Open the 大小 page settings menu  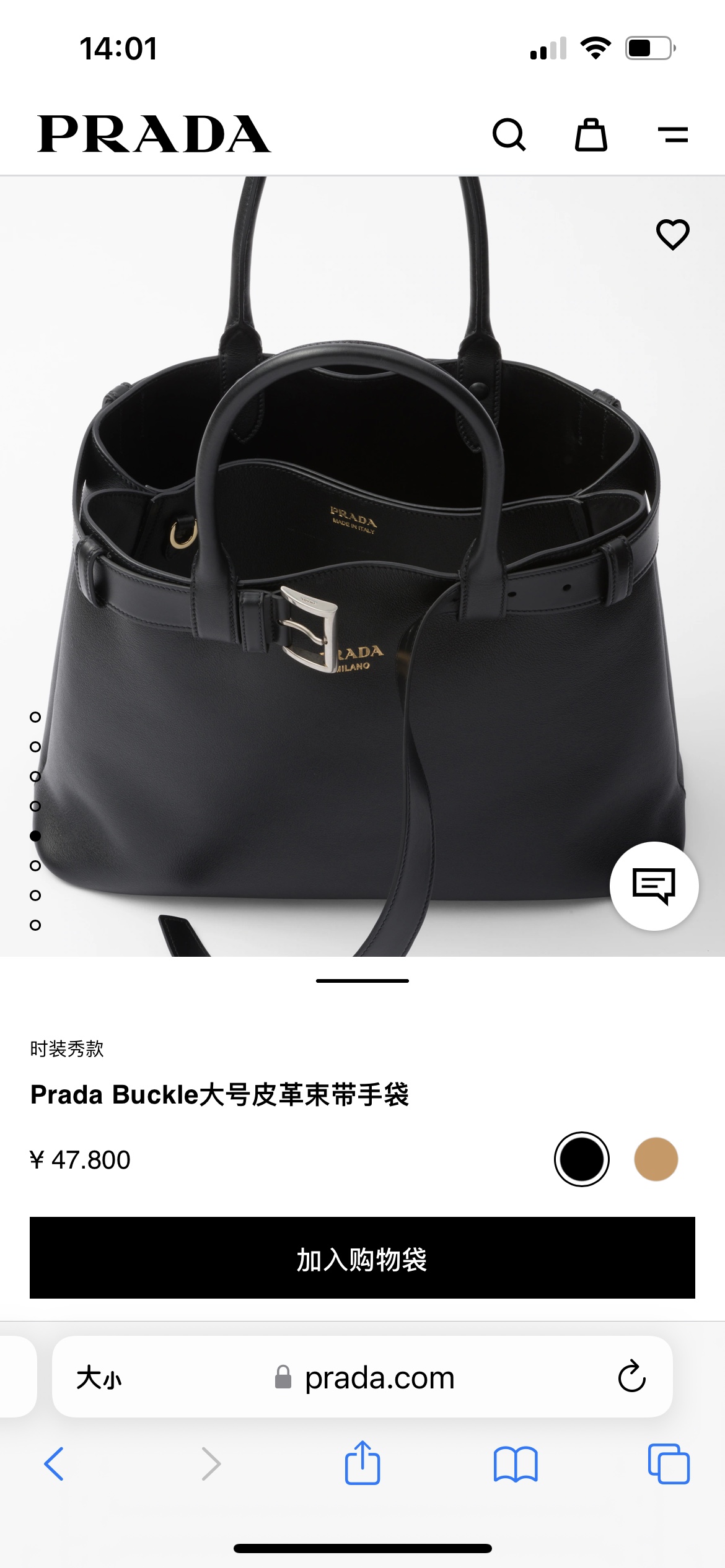pos(99,1378)
